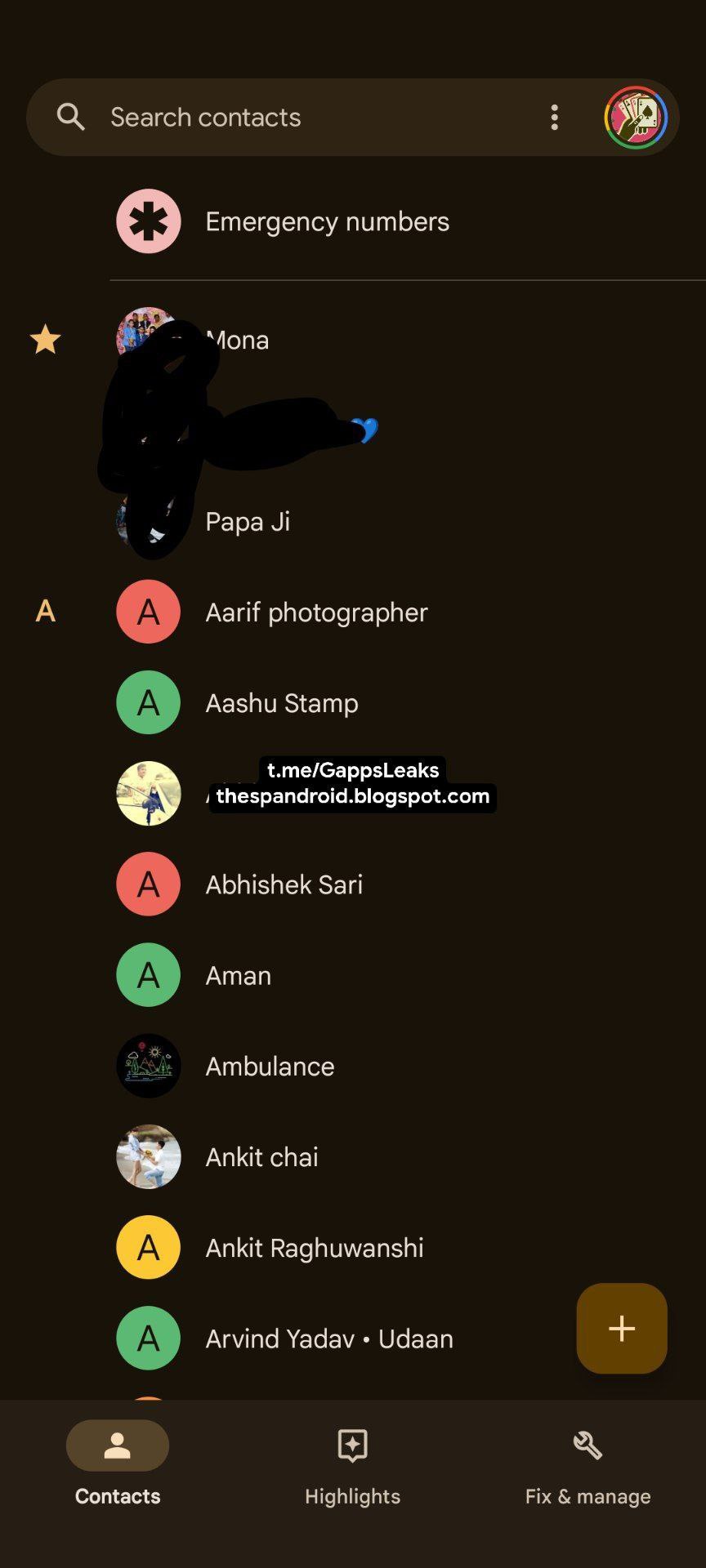Open Emergency numbers
This screenshot has height=1568, width=706.
tap(353, 221)
